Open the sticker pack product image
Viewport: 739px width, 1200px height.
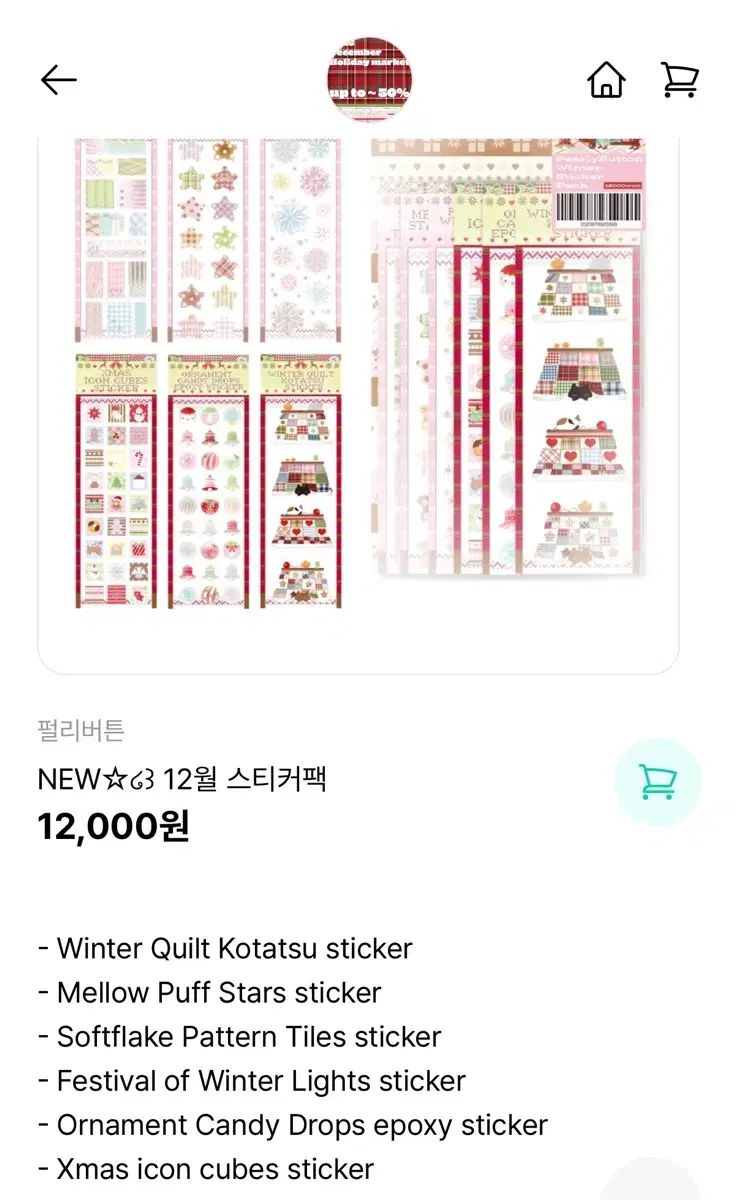coord(358,400)
